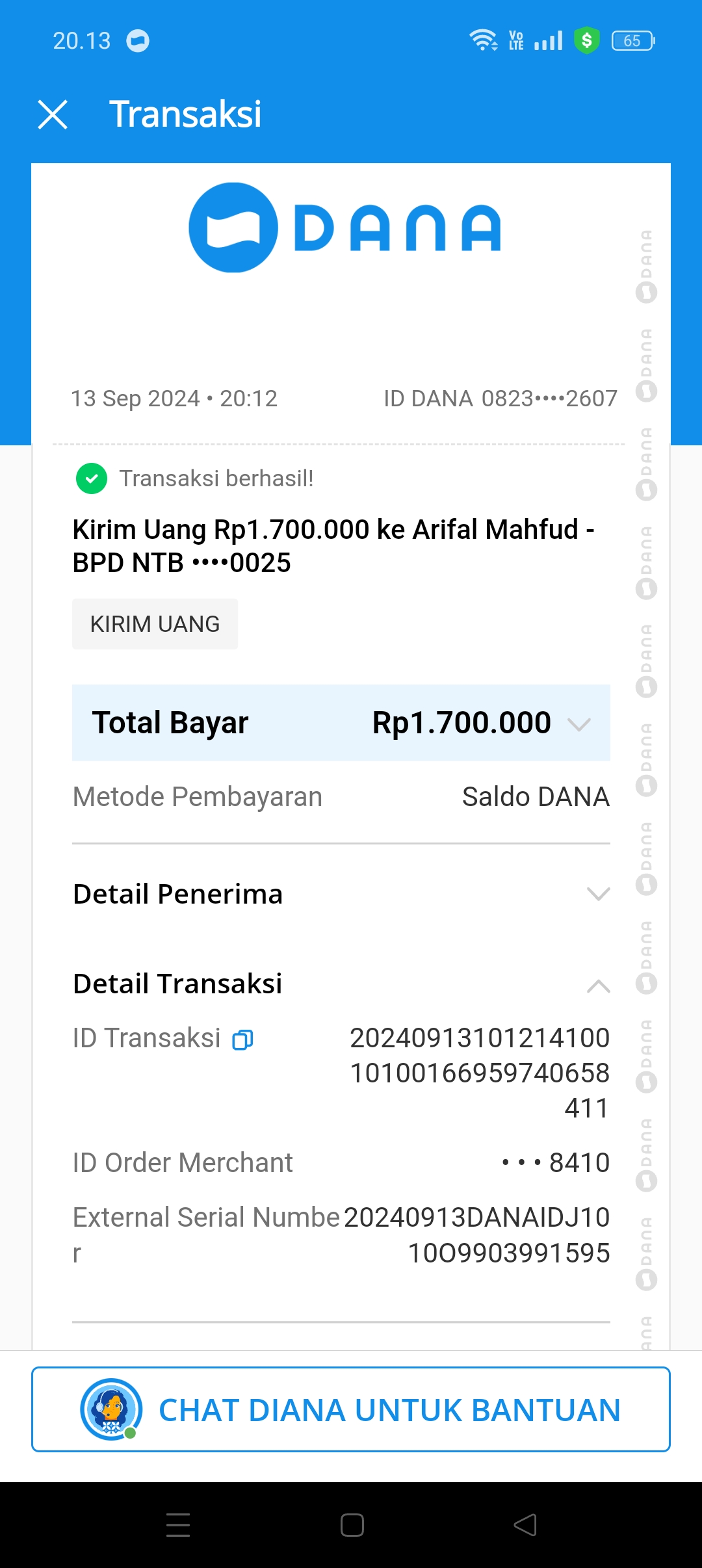Chat with Diana for help
702x1568 pixels.
pos(351,1409)
